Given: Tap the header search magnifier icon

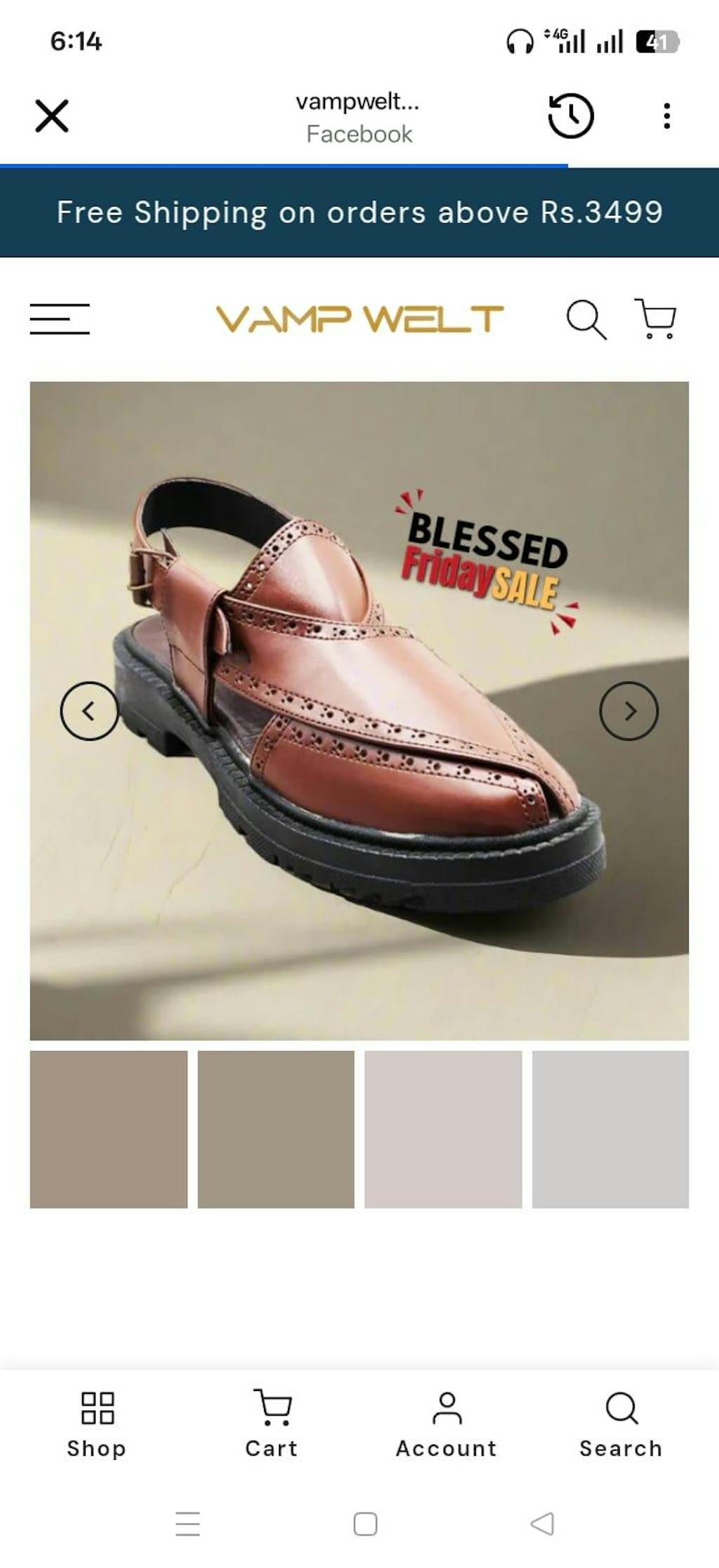Looking at the screenshot, I should [x=586, y=320].
